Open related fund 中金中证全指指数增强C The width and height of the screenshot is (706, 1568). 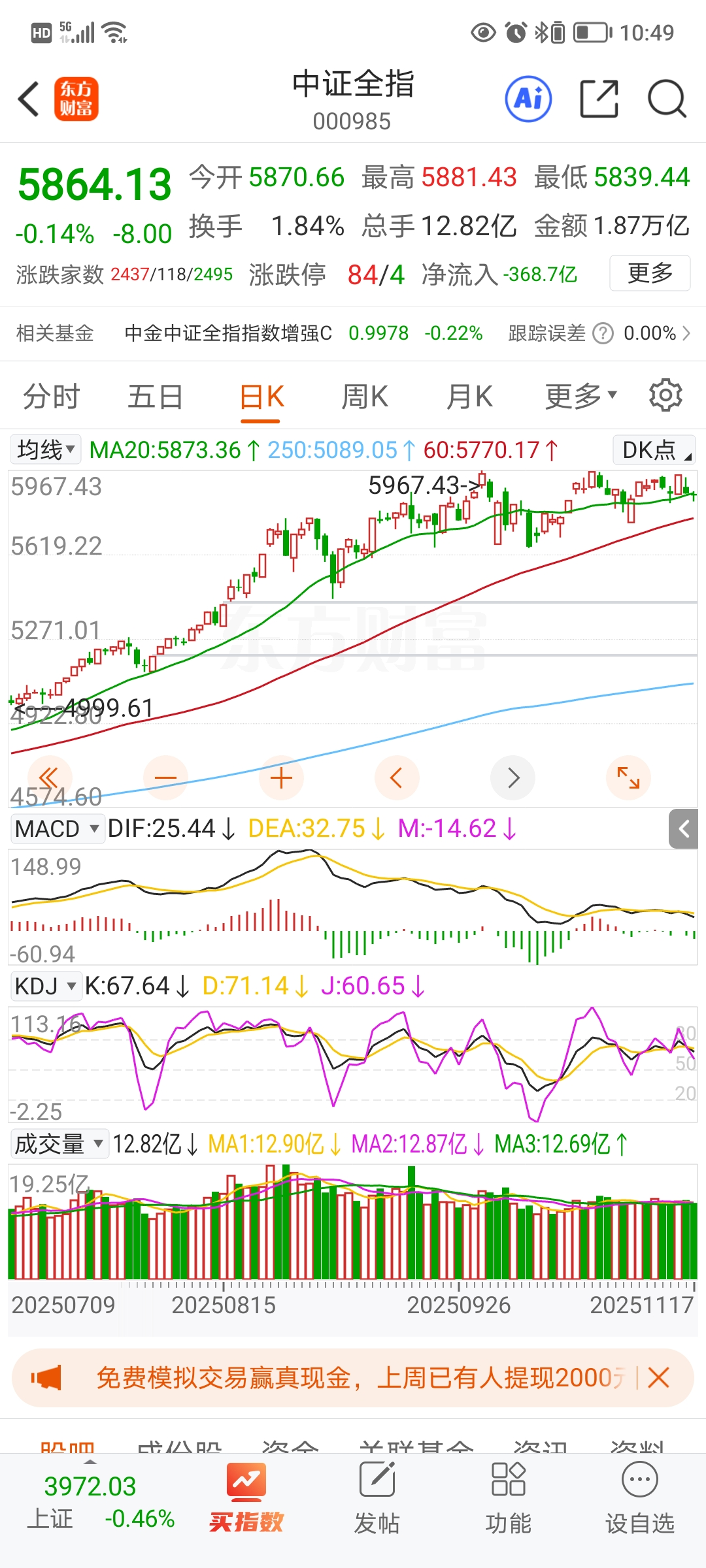point(228,333)
